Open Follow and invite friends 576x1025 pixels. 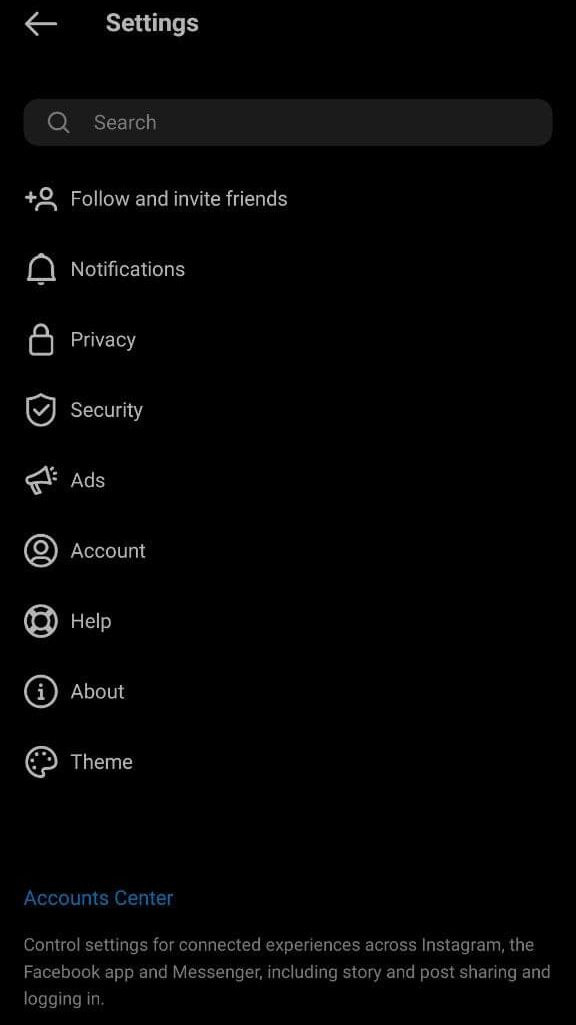click(288, 199)
